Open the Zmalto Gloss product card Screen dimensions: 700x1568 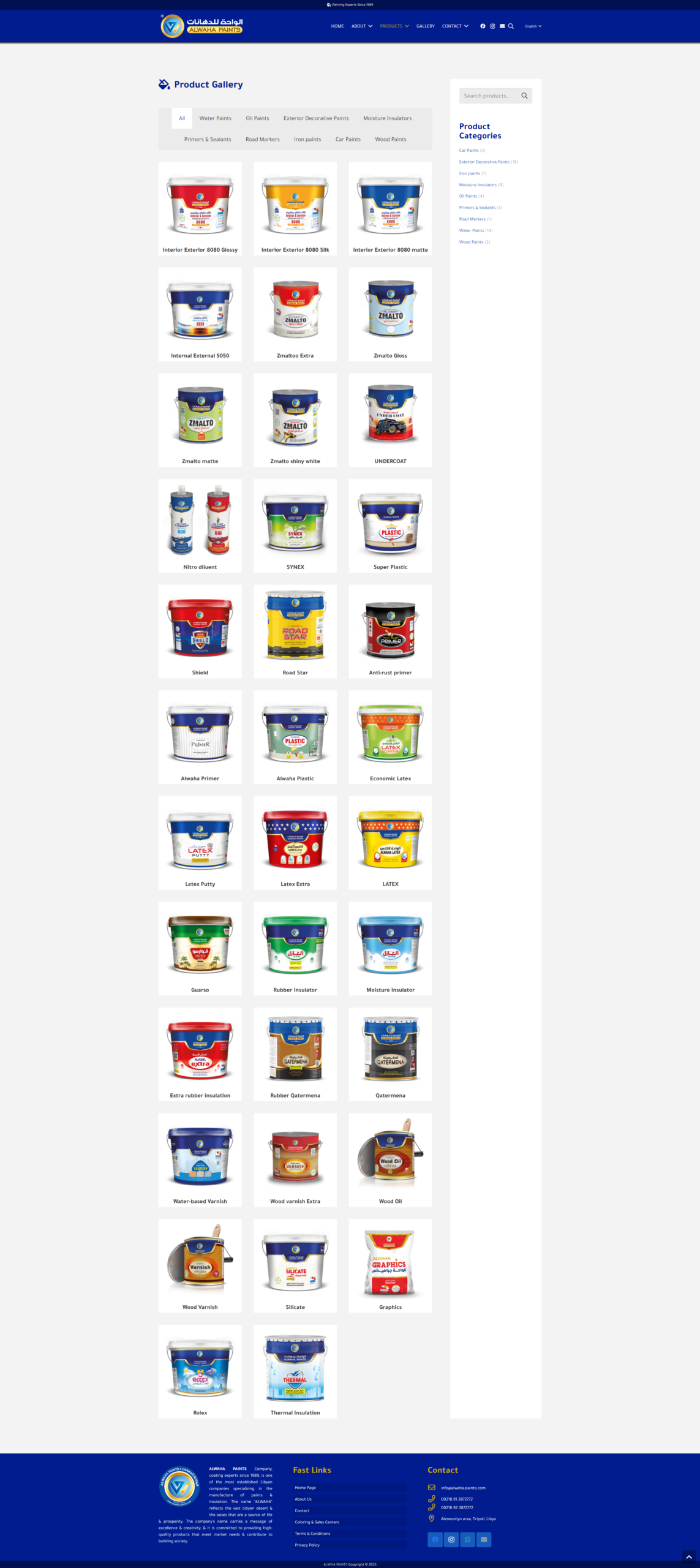point(390,314)
